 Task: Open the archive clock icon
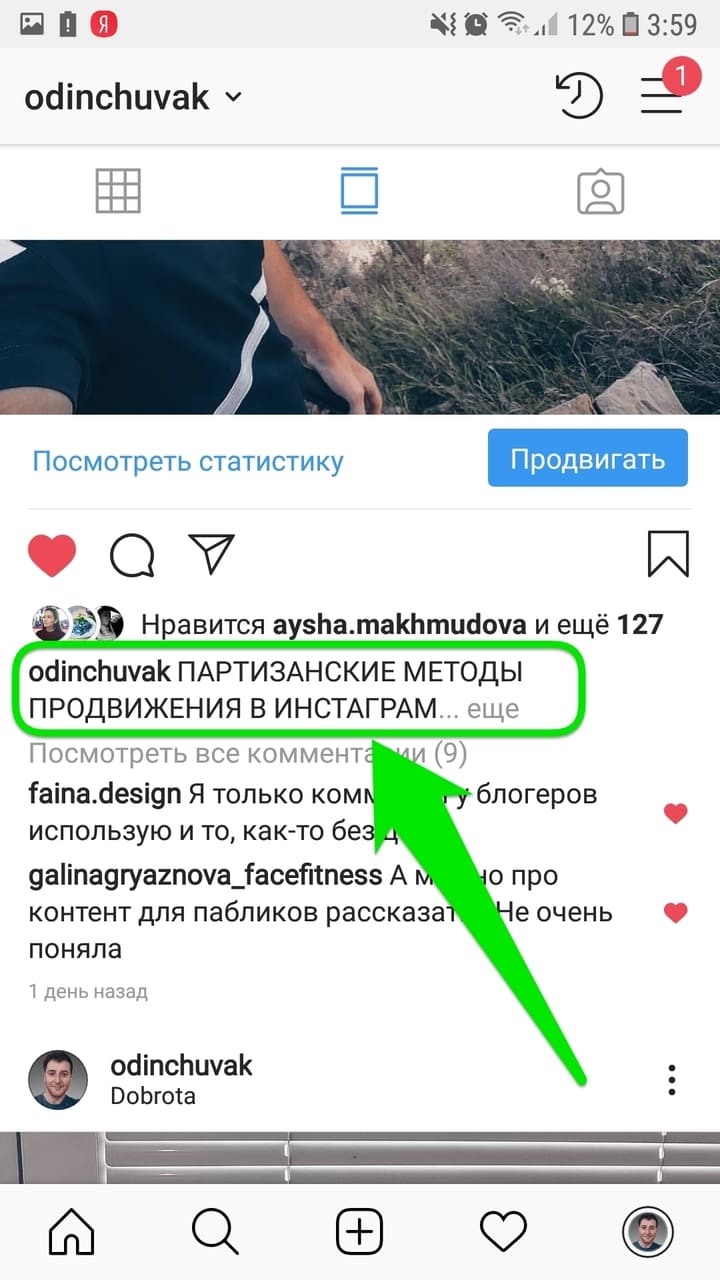(x=579, y=96)
